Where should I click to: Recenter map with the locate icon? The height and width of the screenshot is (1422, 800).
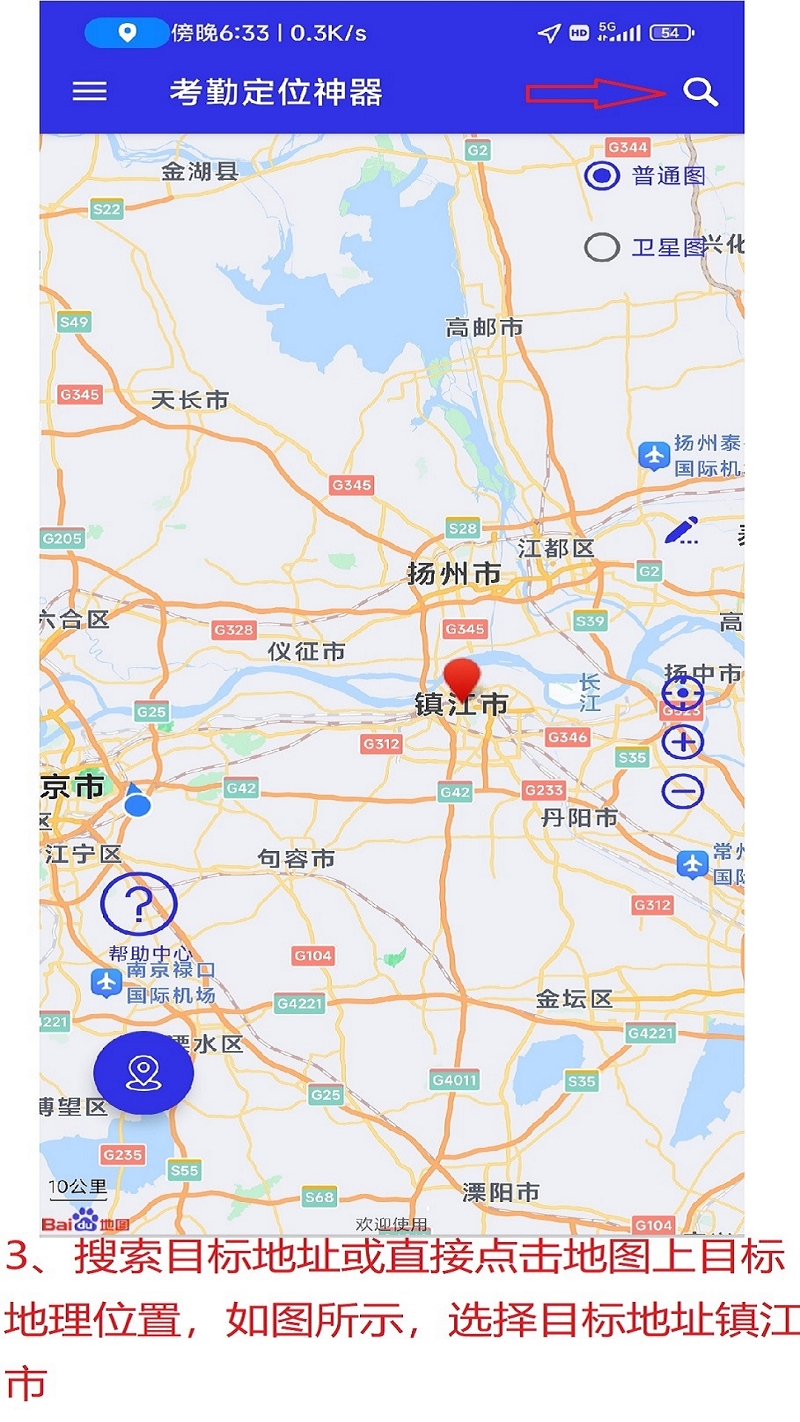[683, 693]
